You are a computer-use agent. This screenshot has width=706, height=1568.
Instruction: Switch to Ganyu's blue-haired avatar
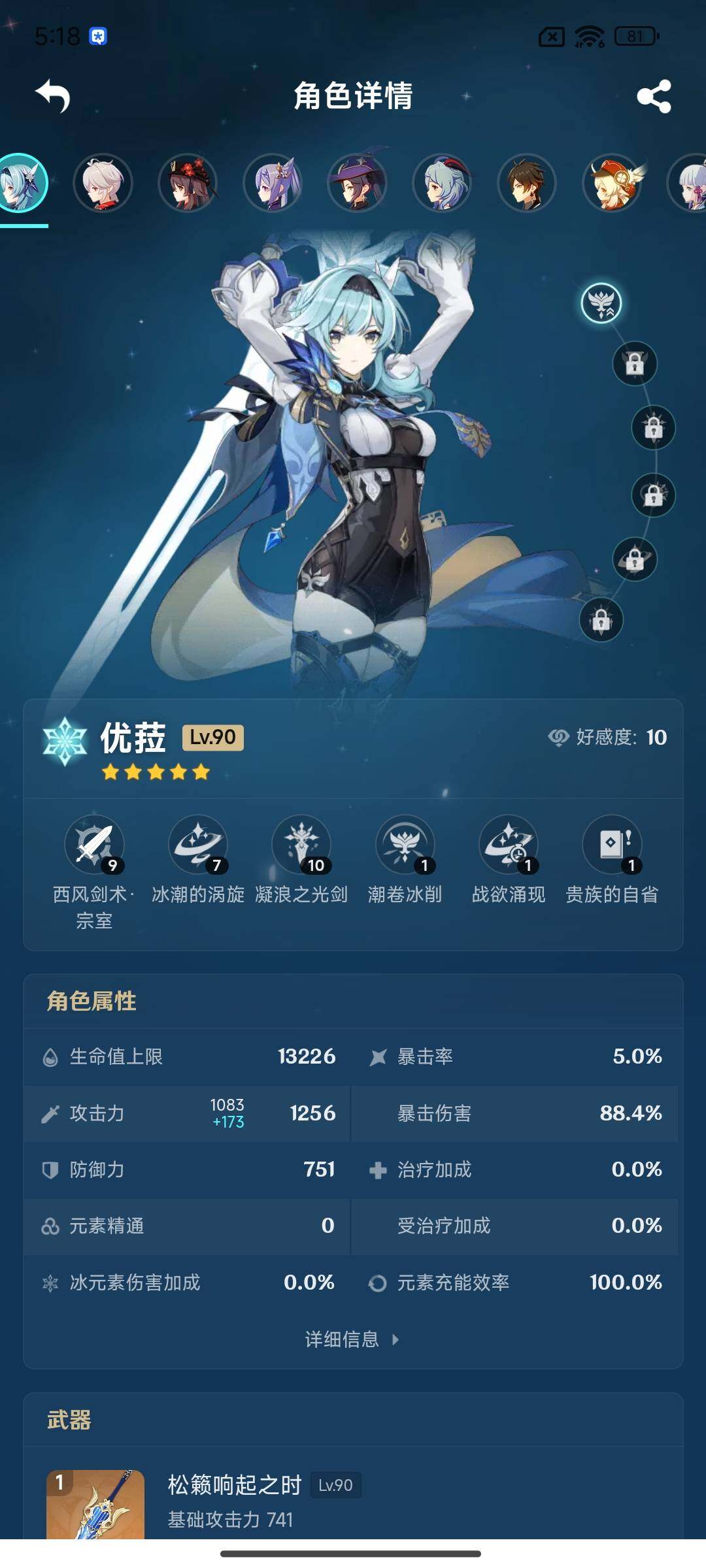point(442,183)
